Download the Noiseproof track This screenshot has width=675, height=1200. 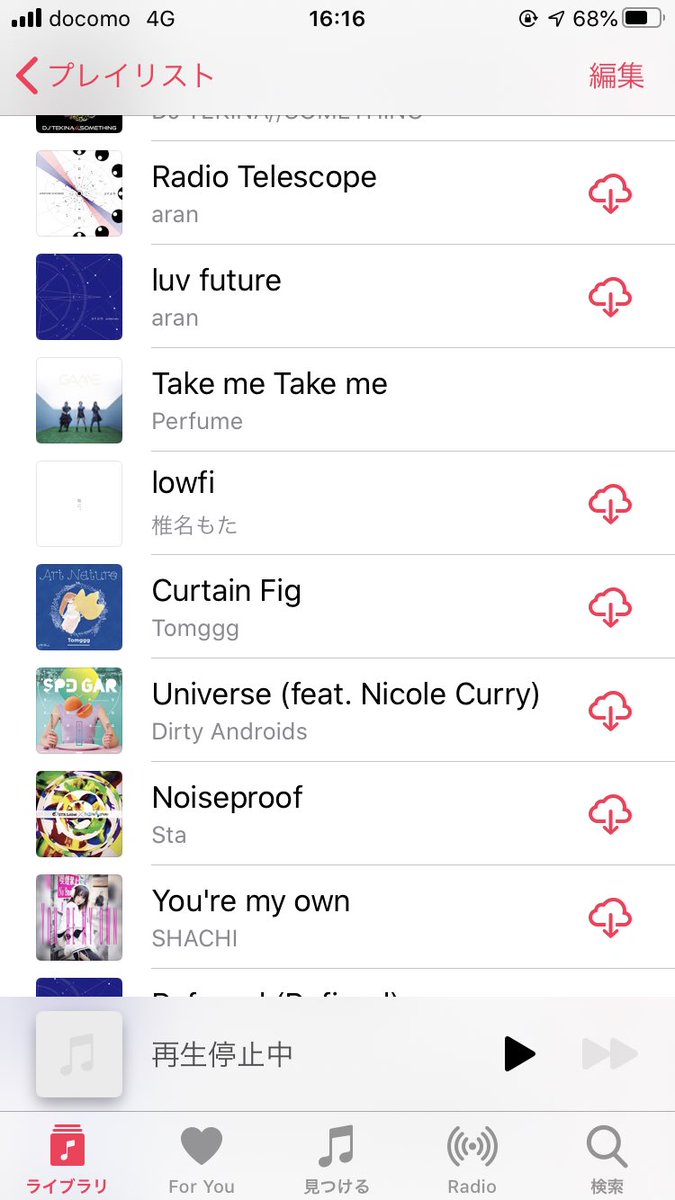coord(610,814)
